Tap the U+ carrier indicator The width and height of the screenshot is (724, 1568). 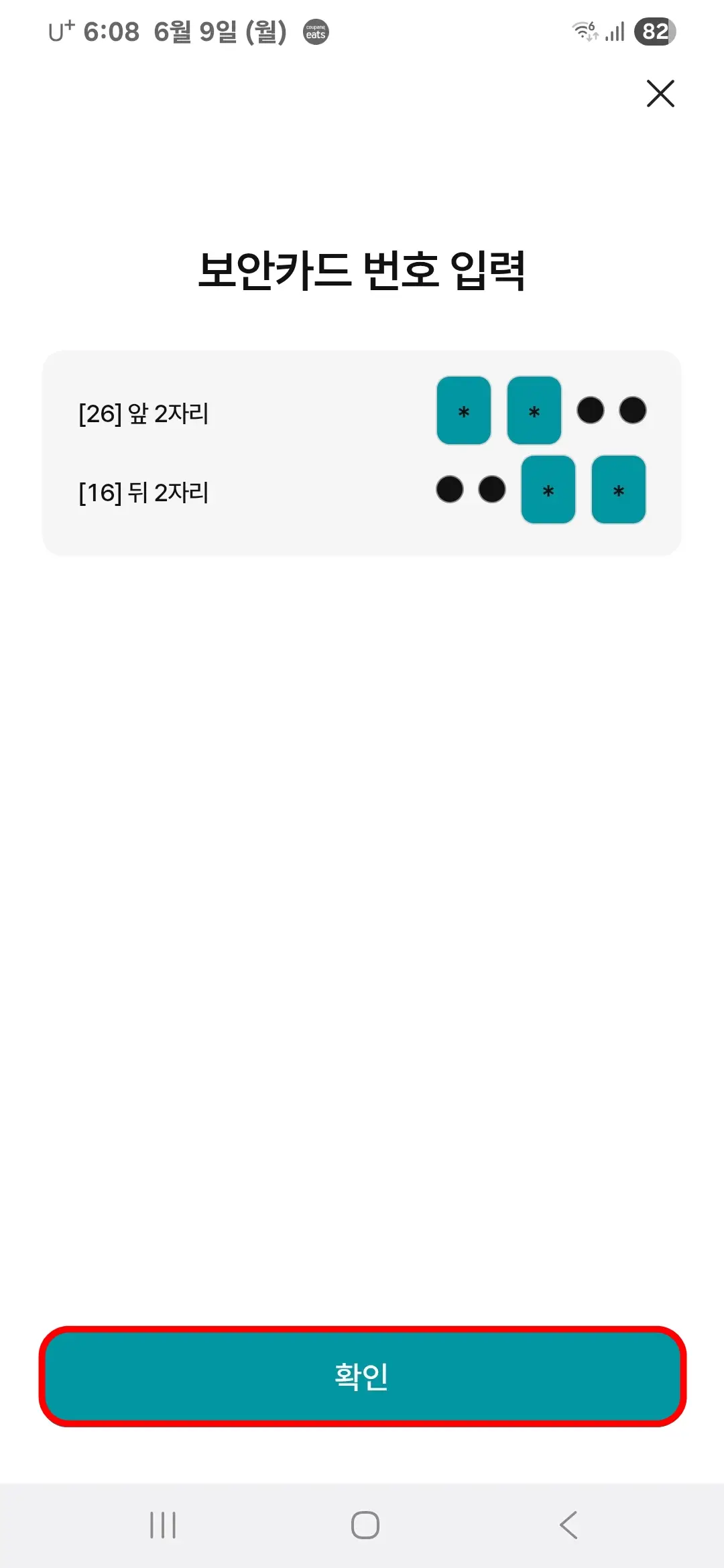tap(61, 29)
